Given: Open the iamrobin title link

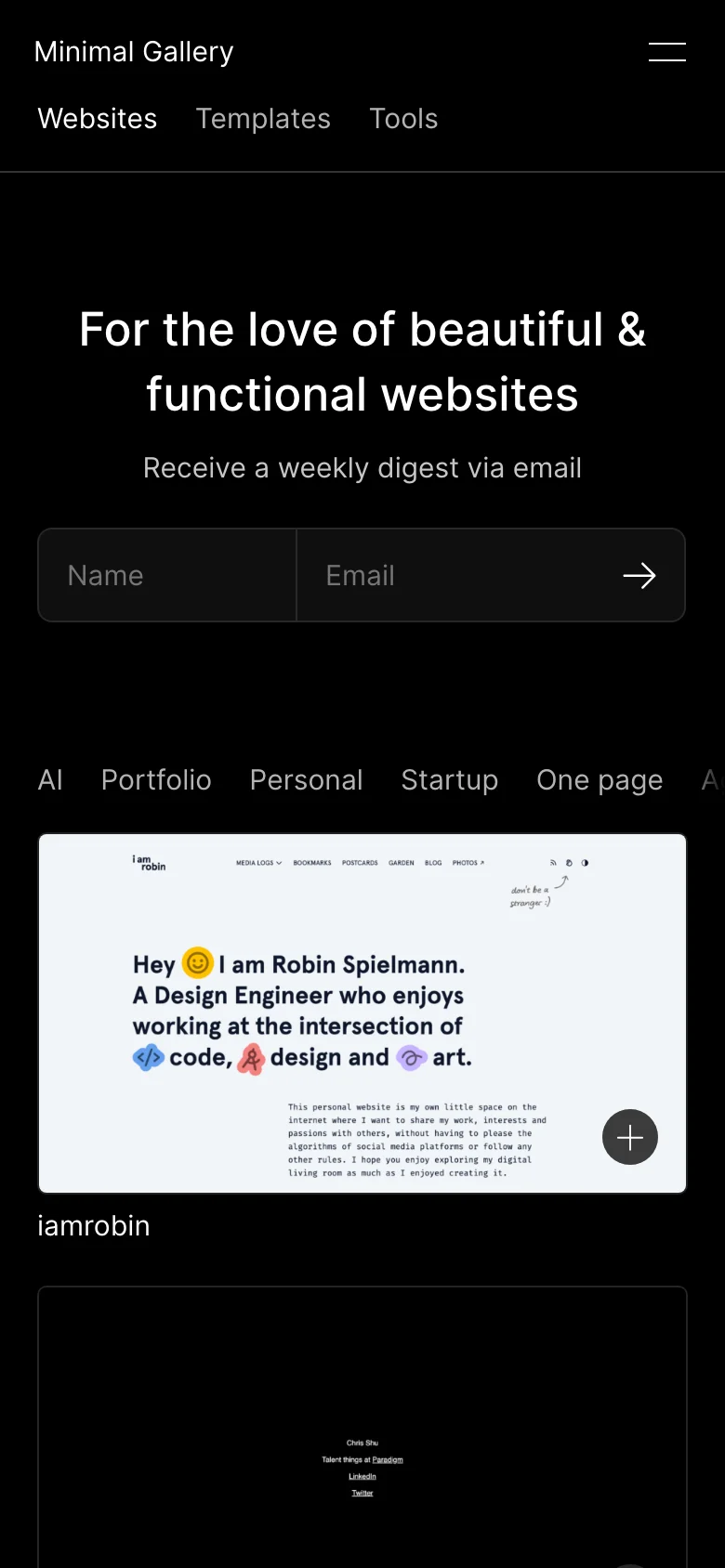Looking at the screenshot, I should click(x=94, y=1226).
